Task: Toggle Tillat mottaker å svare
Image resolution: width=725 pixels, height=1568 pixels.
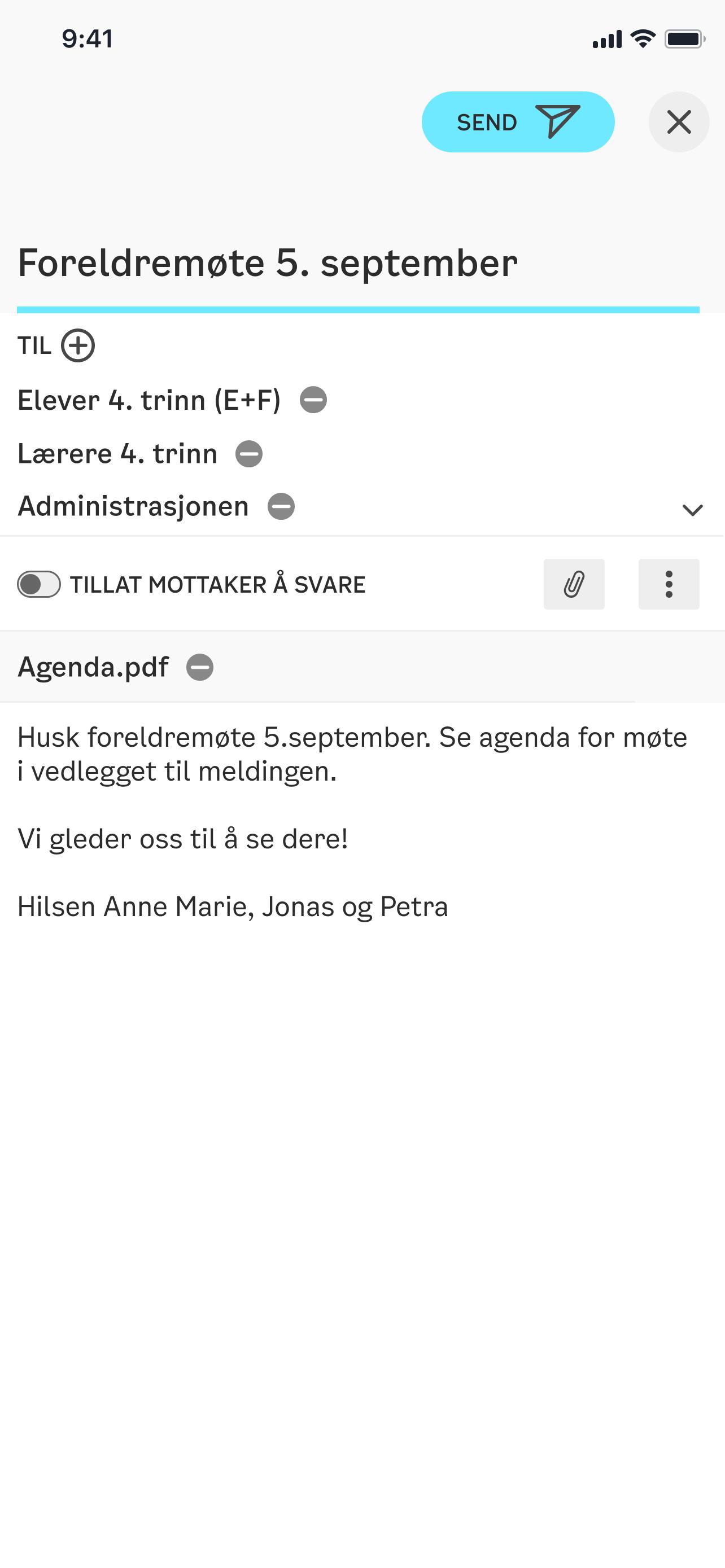Action: click(39, 584)
